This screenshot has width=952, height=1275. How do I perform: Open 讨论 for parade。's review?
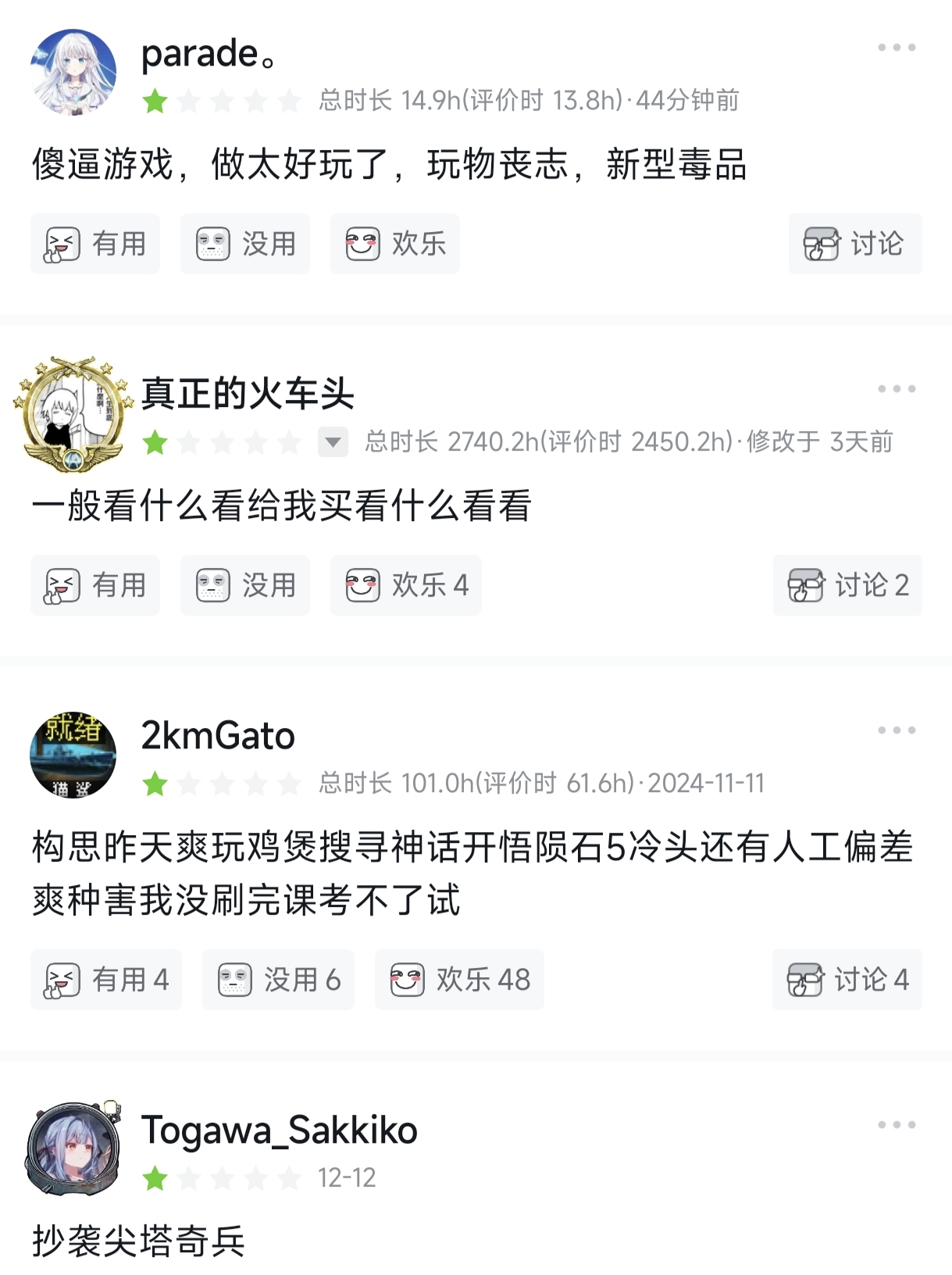pos(855,244)
